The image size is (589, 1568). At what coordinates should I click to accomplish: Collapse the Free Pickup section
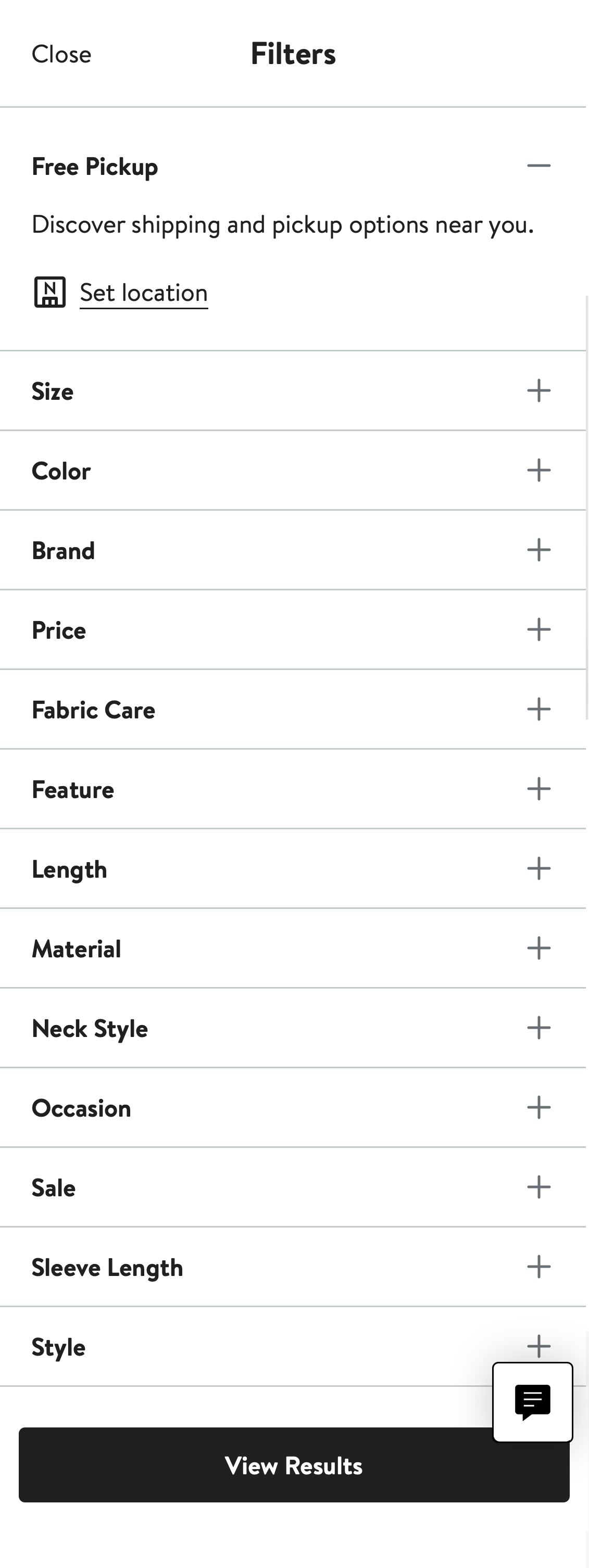tap(538, 166)
